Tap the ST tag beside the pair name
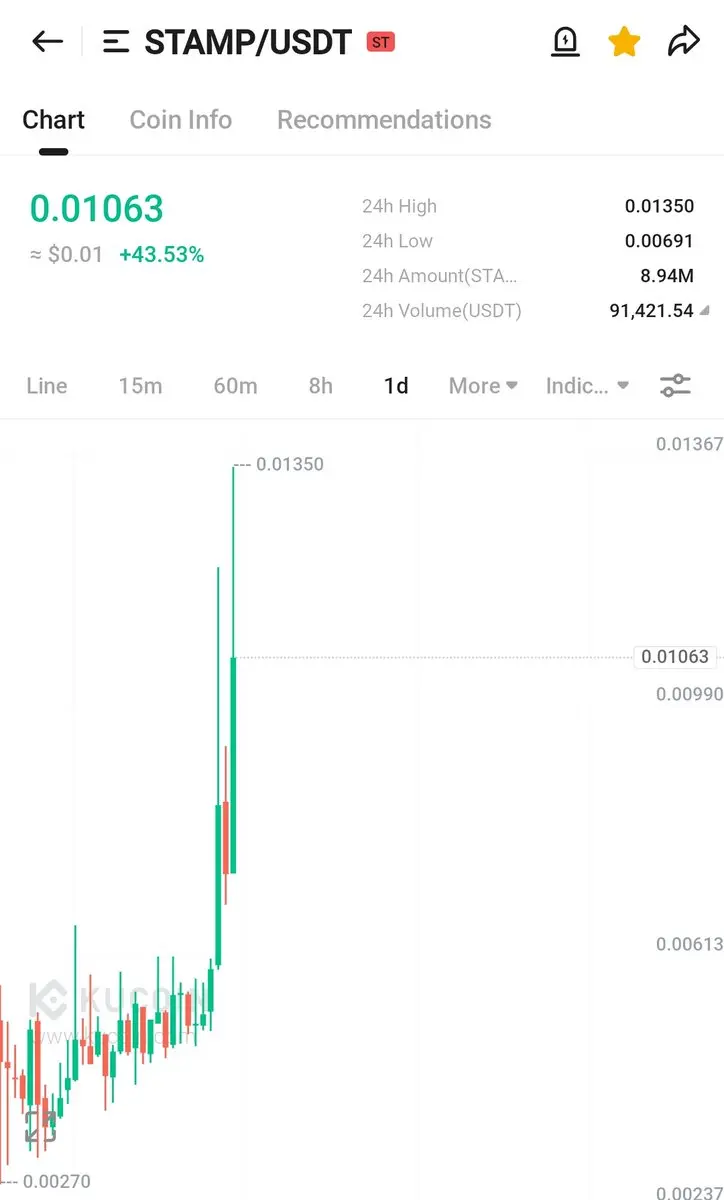 380,42
